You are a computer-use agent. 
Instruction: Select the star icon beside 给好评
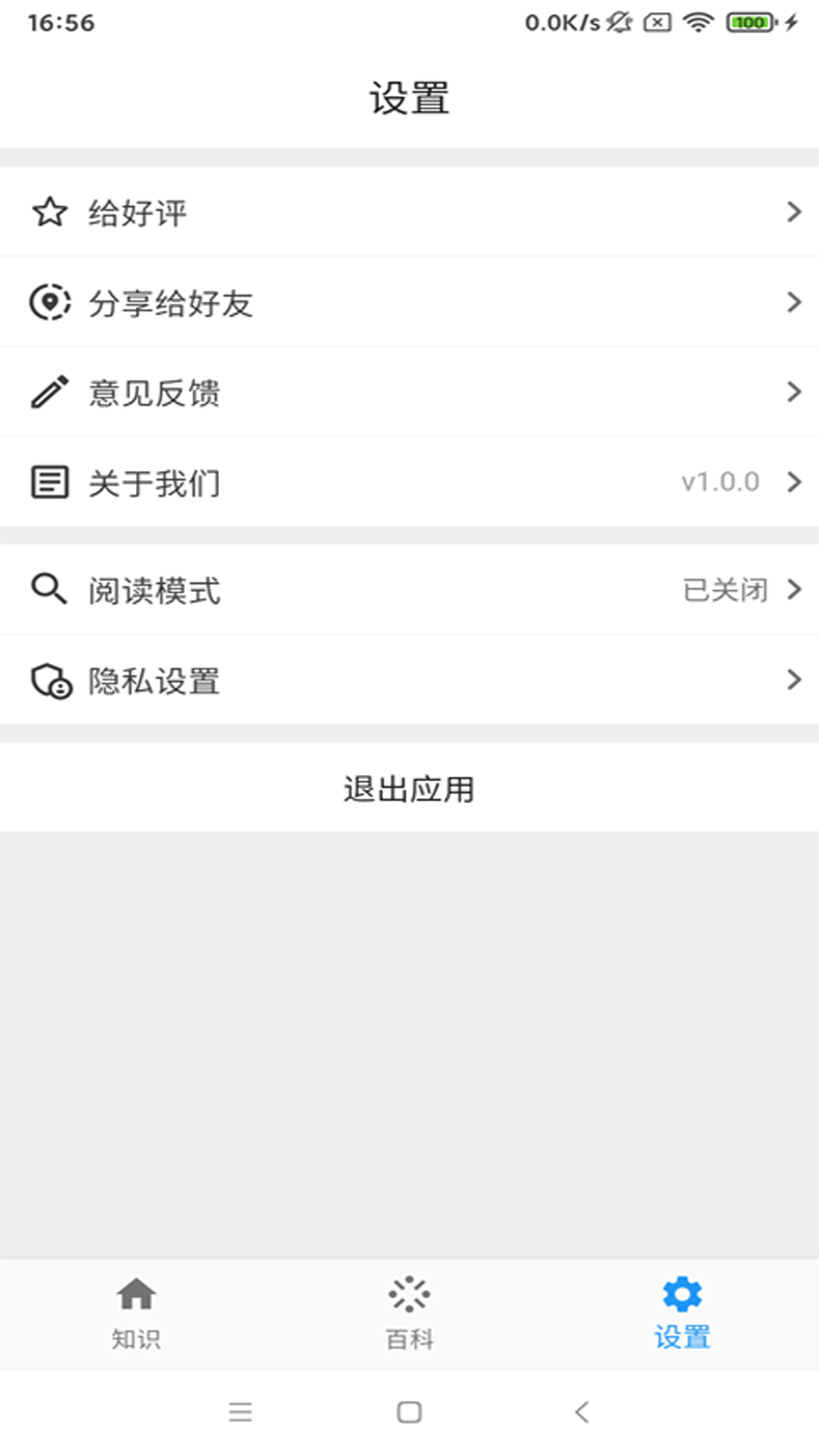point(49,212)
